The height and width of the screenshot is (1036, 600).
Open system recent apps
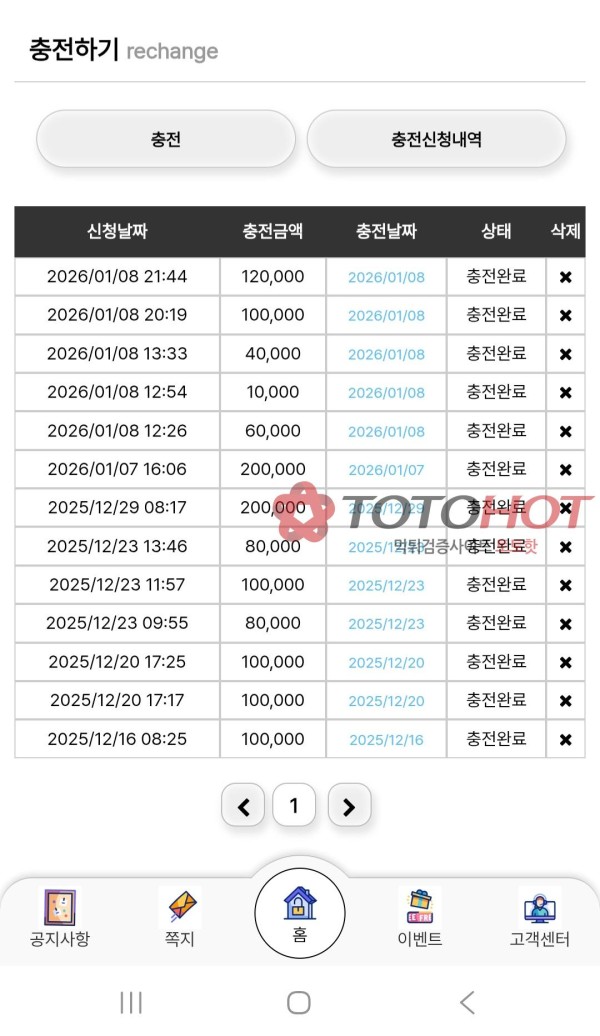coord(131,1002)
